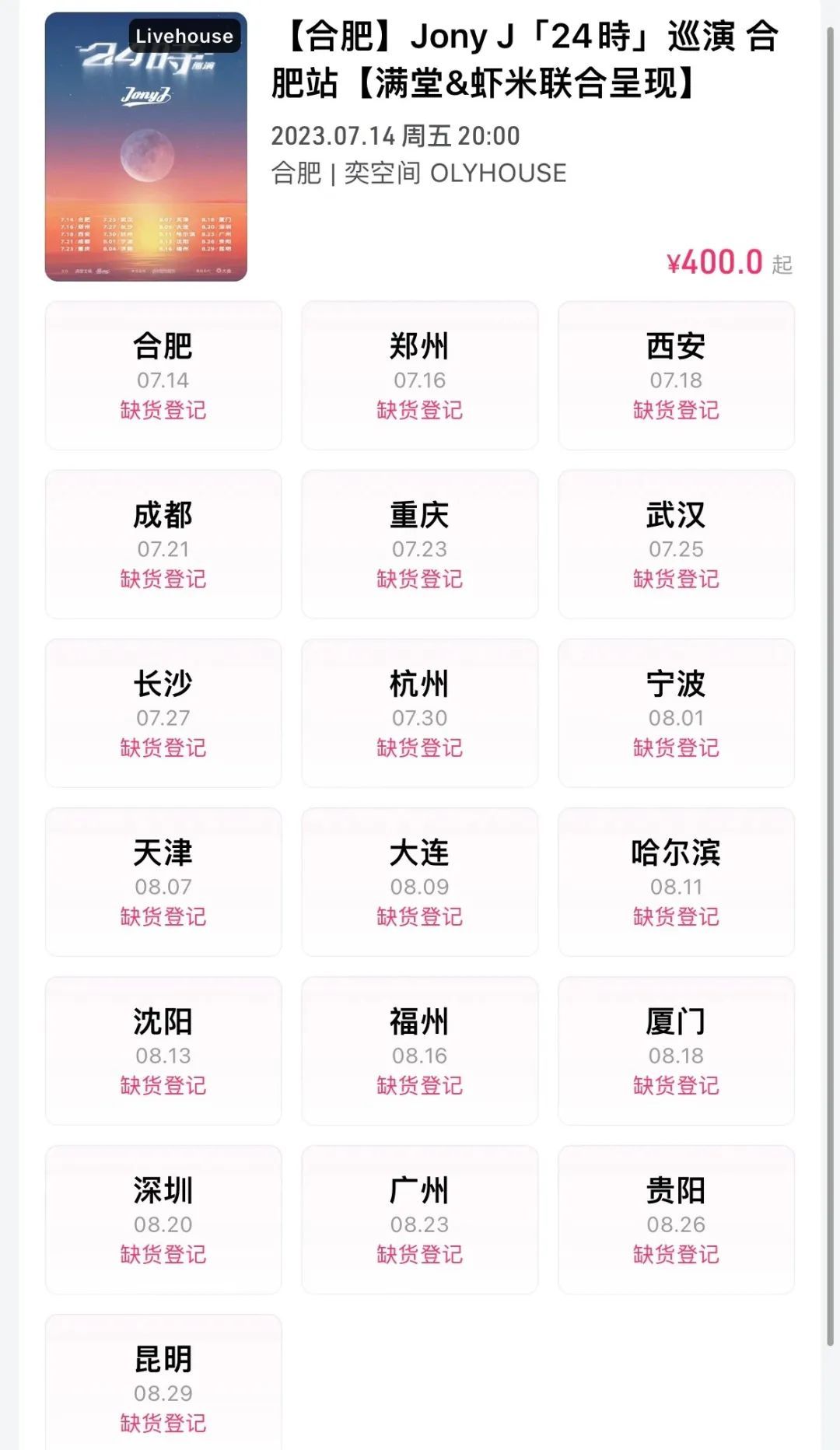Select the 郑州 07.16 tour stop
Image resolution: width=840 pixels, height=1450 pixels.
420,376
